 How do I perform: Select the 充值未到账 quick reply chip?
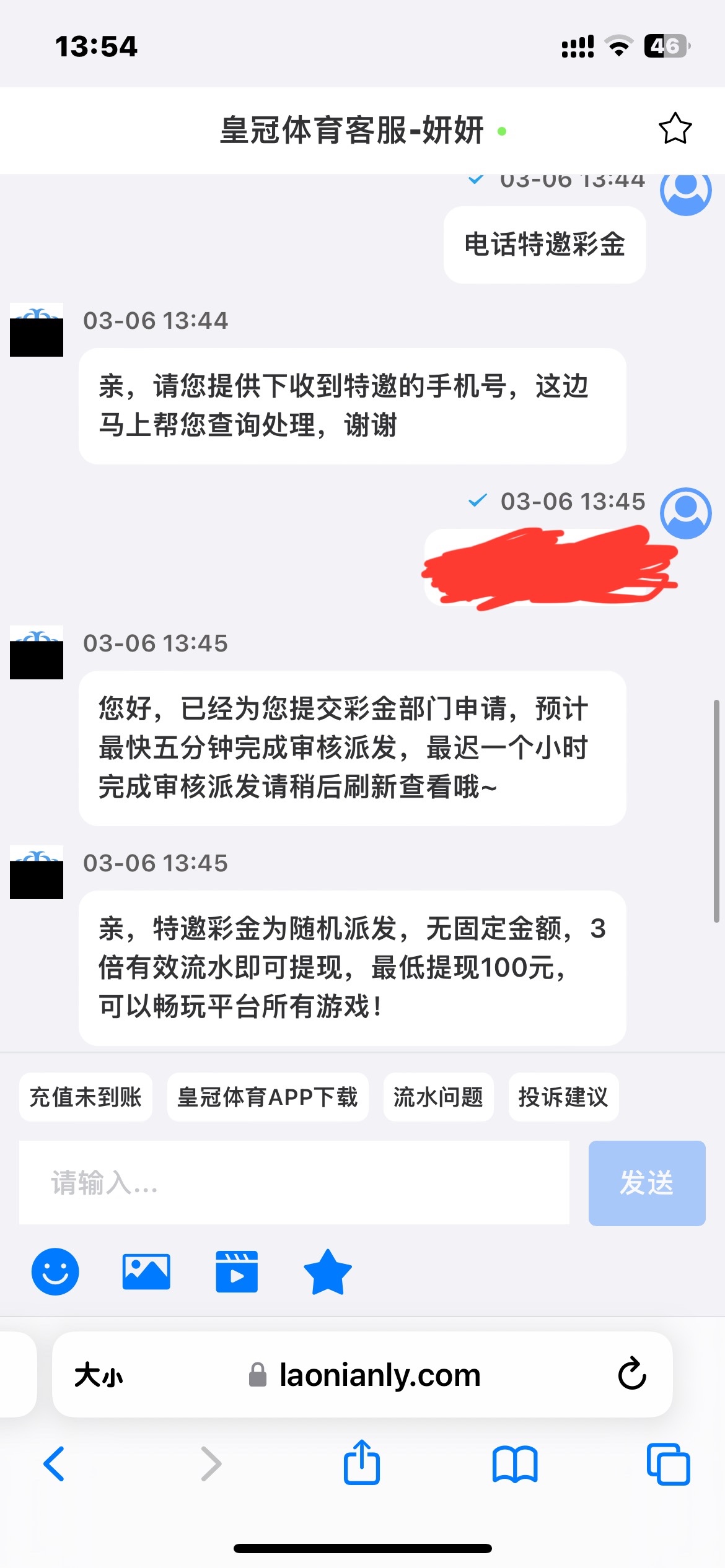(x=86, y=1097)
